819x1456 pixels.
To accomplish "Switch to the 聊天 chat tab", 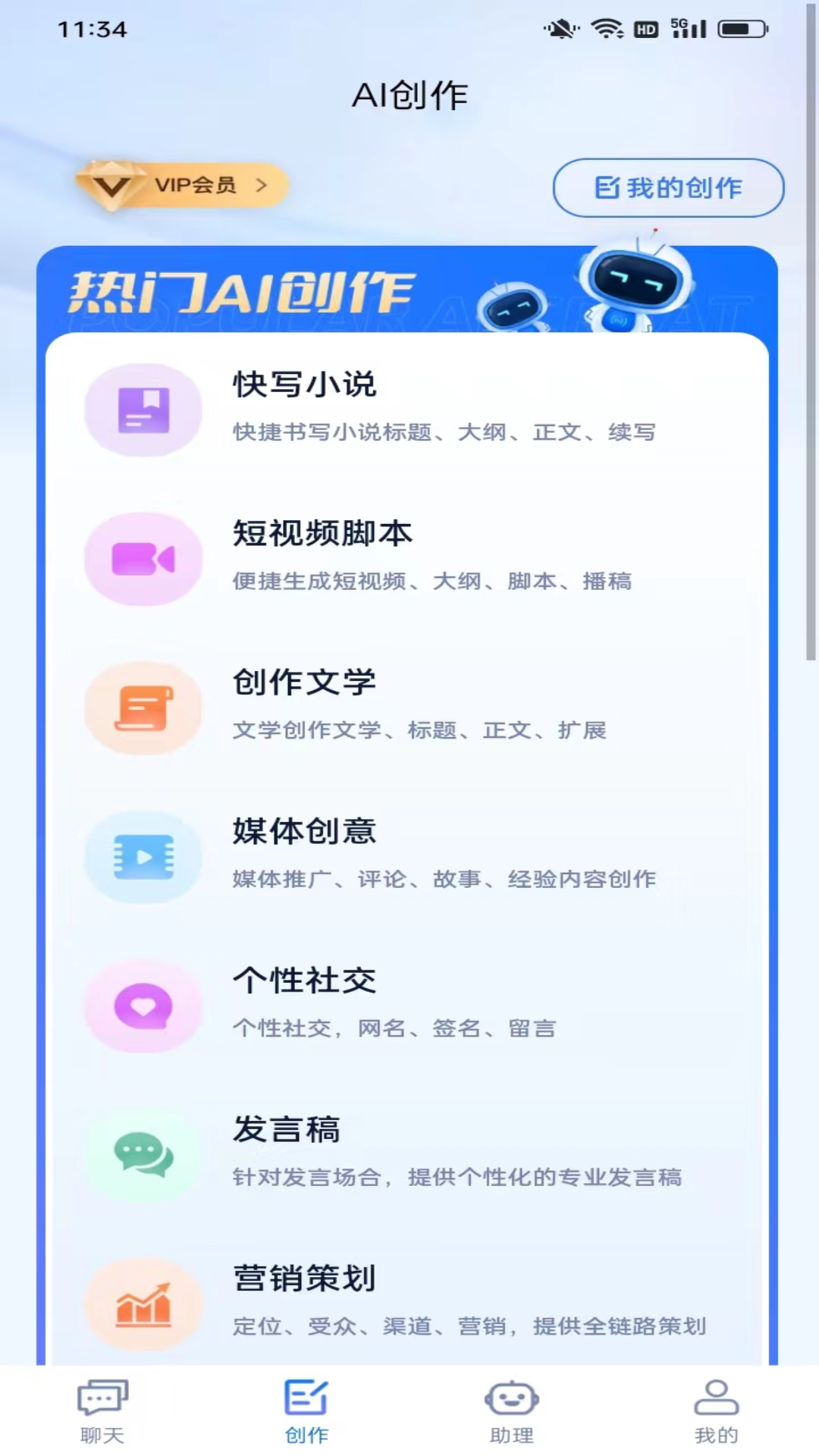I will coord(102,1412).
